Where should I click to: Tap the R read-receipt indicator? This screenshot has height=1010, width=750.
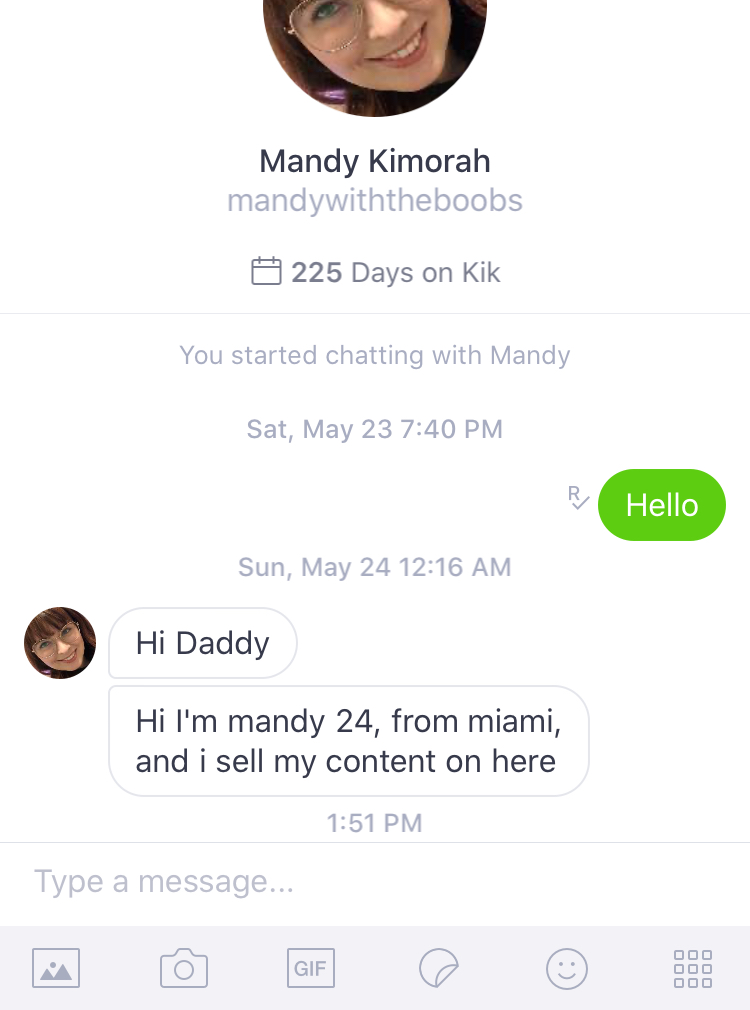(578, 500)
